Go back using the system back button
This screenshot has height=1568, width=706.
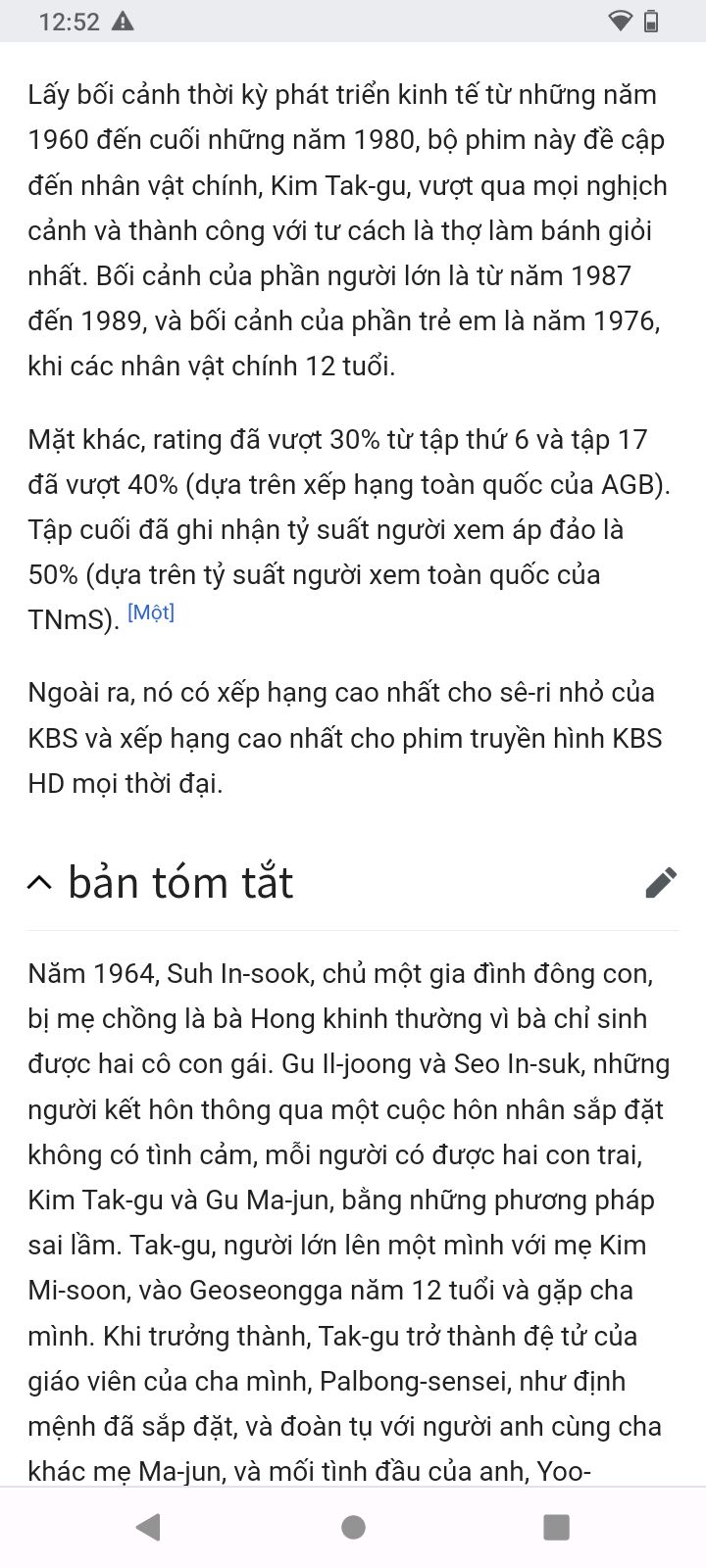(148, 1527)
